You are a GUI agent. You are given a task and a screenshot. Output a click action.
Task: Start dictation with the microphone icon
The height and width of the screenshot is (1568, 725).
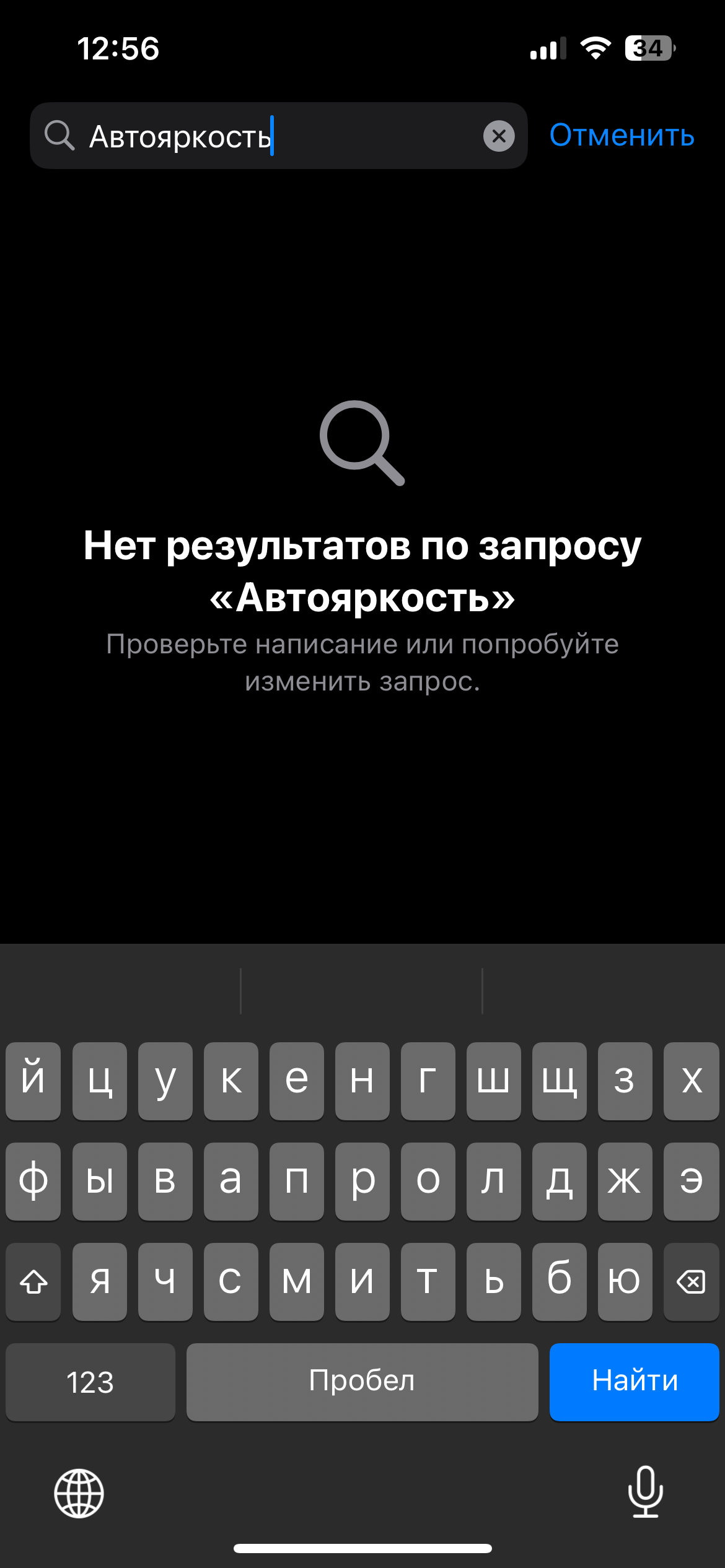point(646,1492)
